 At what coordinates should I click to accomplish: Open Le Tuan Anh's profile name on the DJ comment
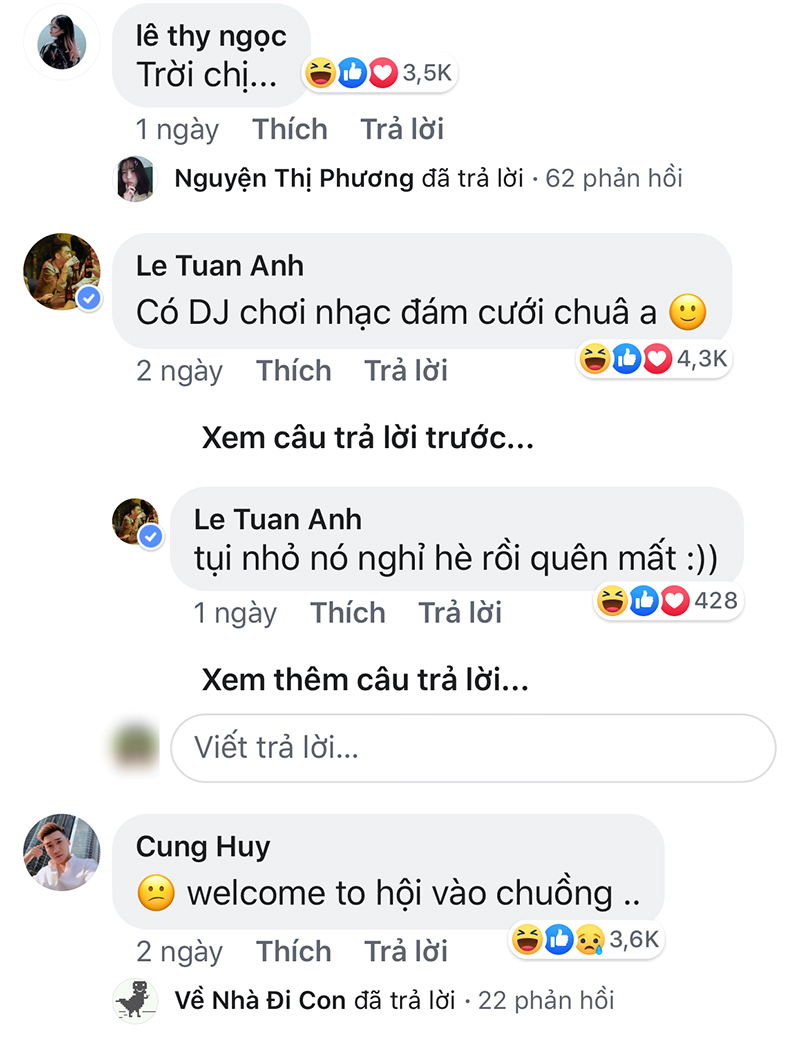[220, 266]
